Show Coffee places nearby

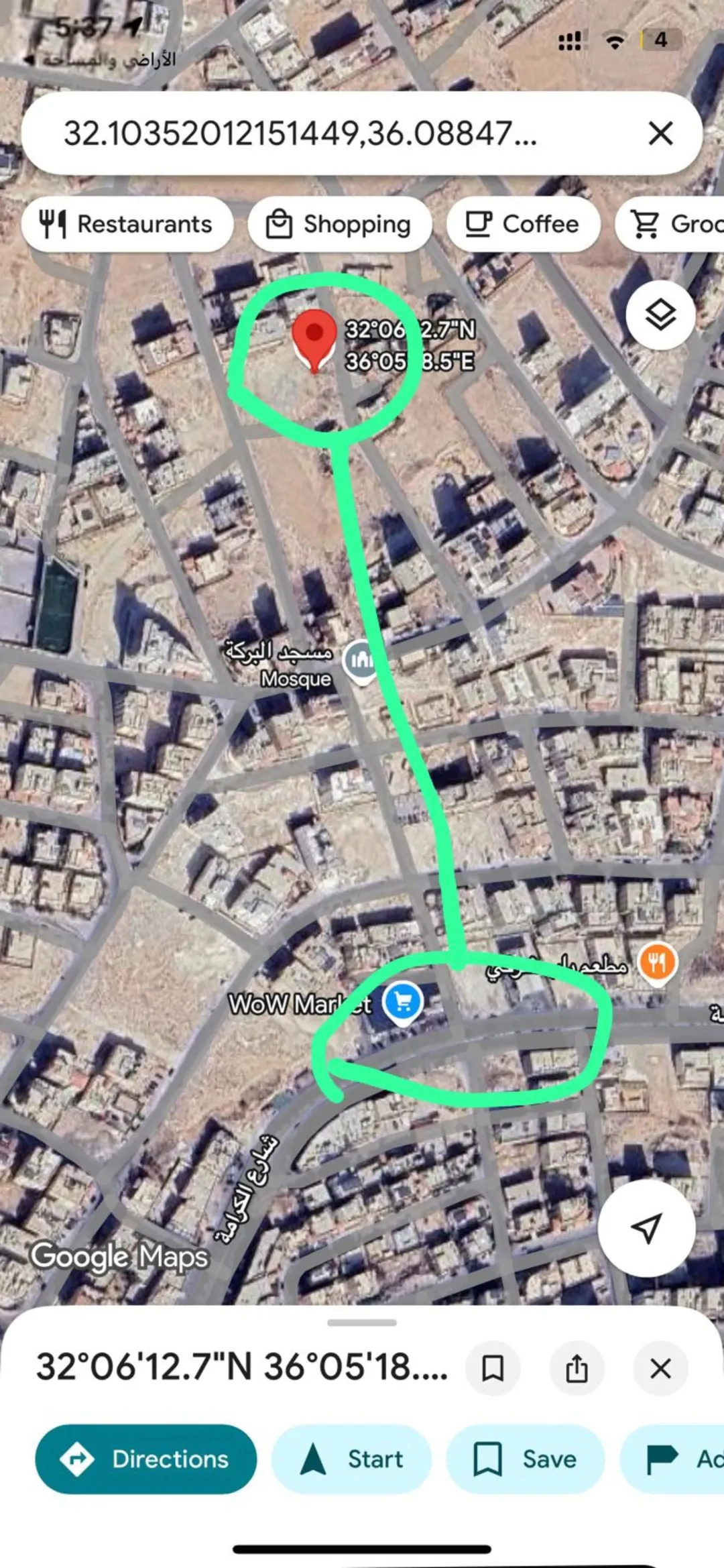[523, 224]
